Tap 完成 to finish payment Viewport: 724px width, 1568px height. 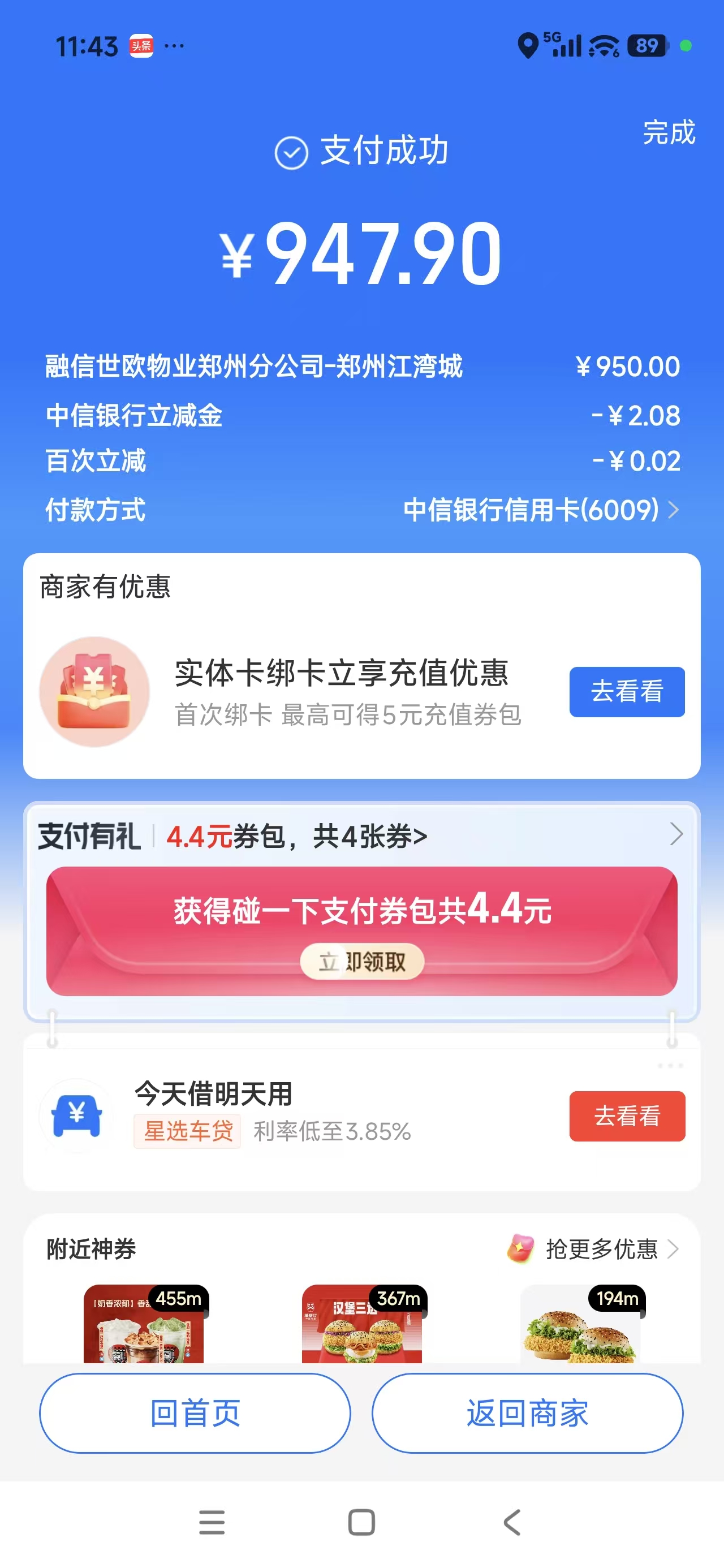tap(669, 132)
